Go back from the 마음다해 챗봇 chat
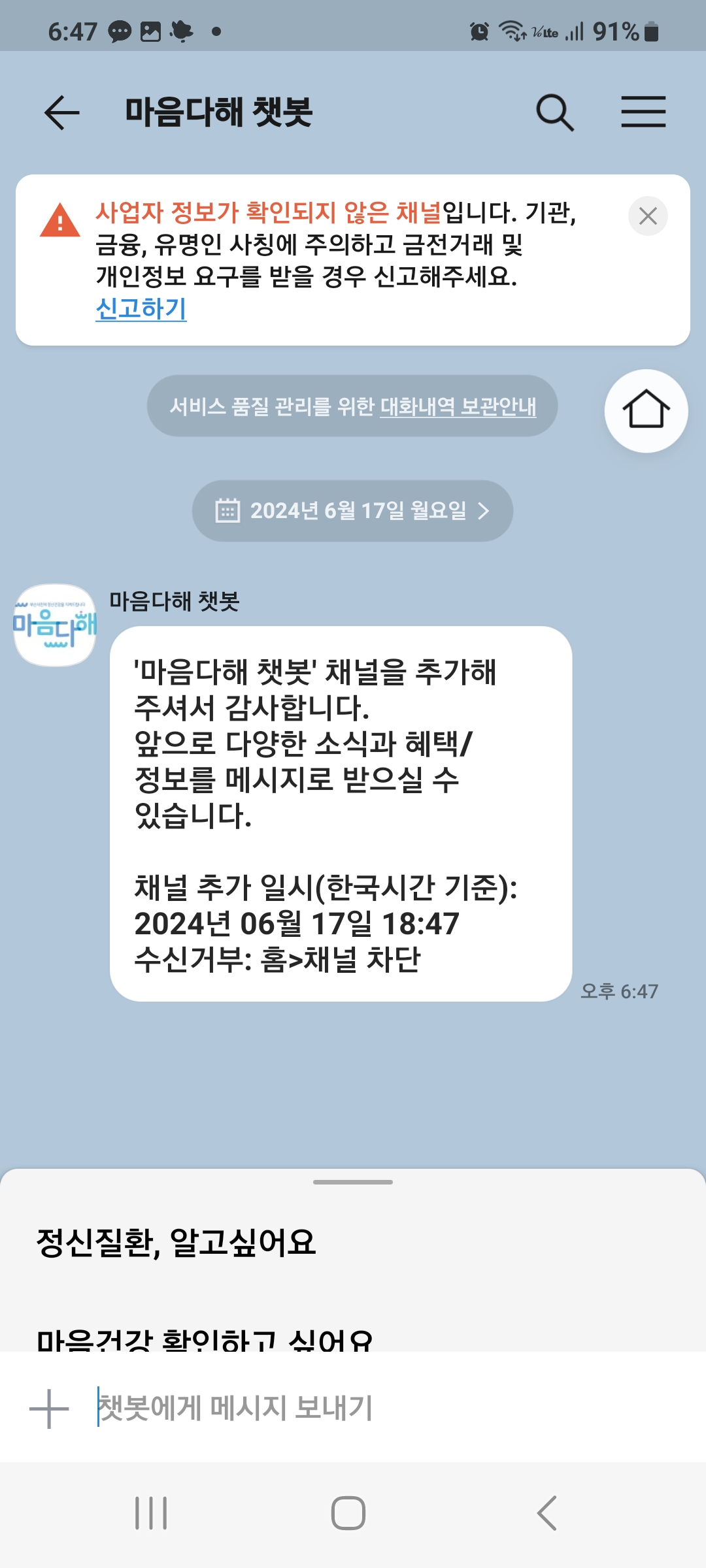Image resolution: width=706 pixels, height=1568 pixels. click(61, 112)
